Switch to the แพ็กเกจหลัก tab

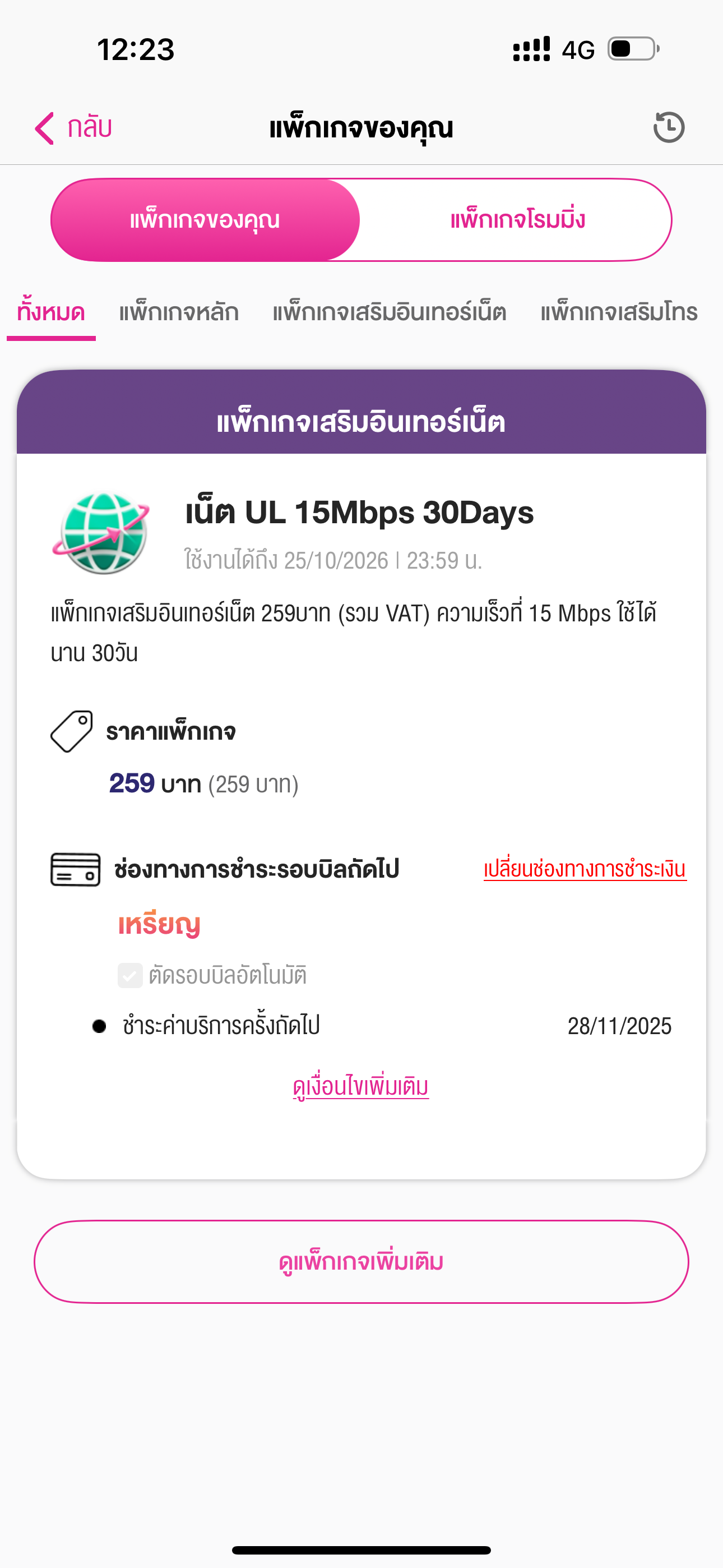(x=179, y=312)
